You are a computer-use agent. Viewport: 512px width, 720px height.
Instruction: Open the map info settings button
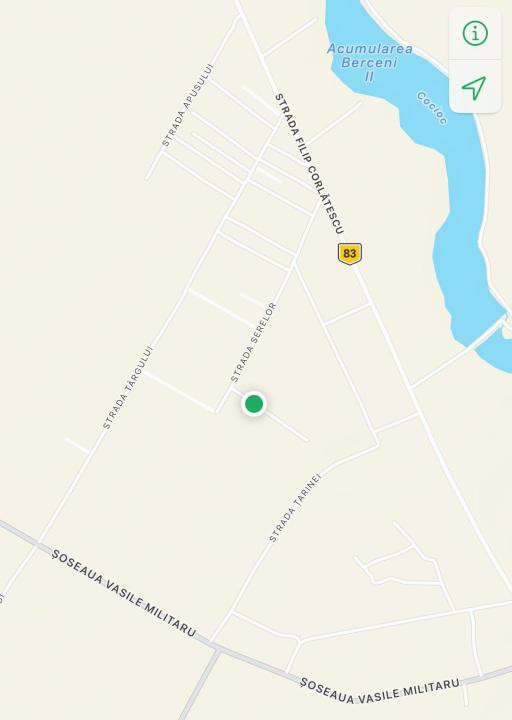[x=475, y=34]
